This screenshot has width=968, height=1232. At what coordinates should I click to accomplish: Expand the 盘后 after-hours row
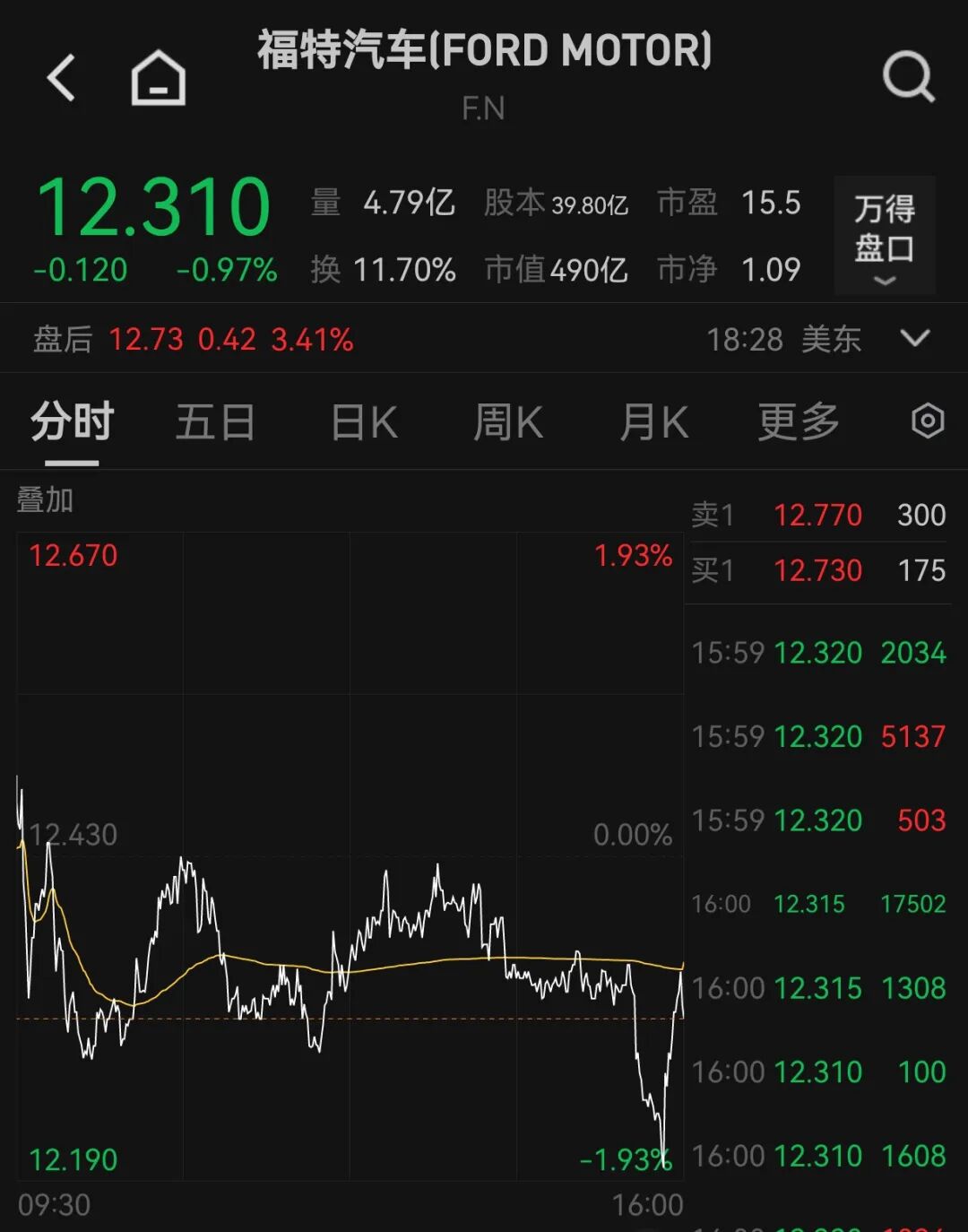point(915,339)
